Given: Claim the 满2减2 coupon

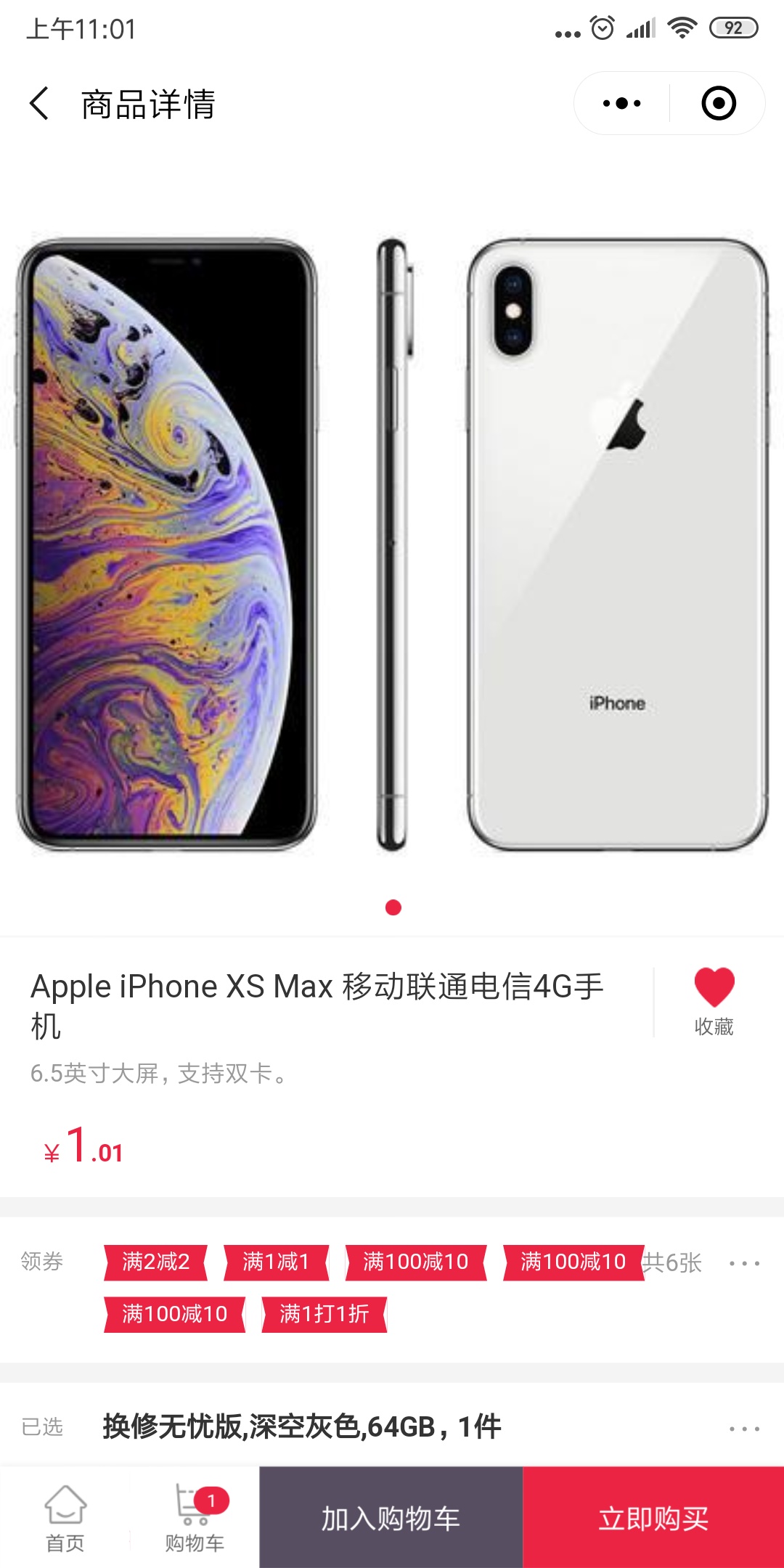Looking at the screenshot, I should click(x=155, y=1262).
